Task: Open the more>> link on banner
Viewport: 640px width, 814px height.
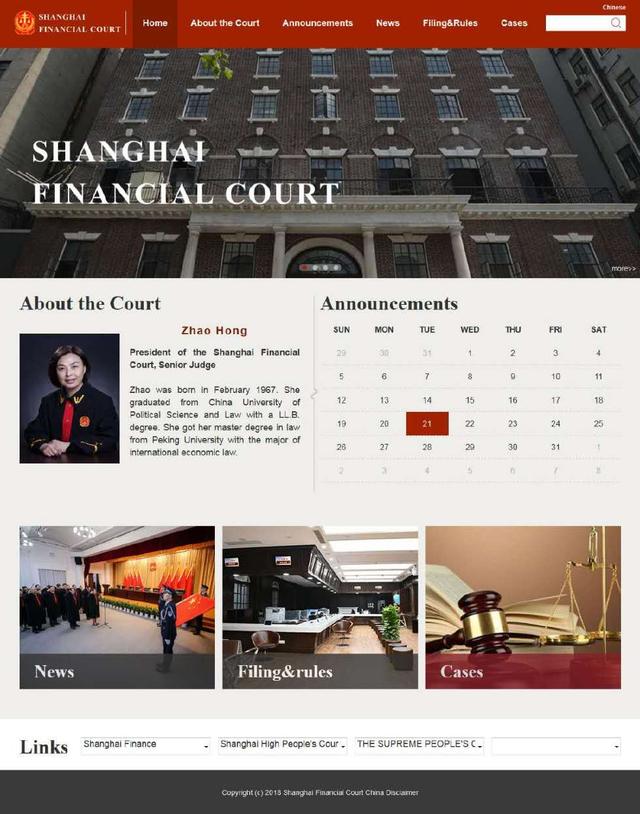Action: (622, 268)
